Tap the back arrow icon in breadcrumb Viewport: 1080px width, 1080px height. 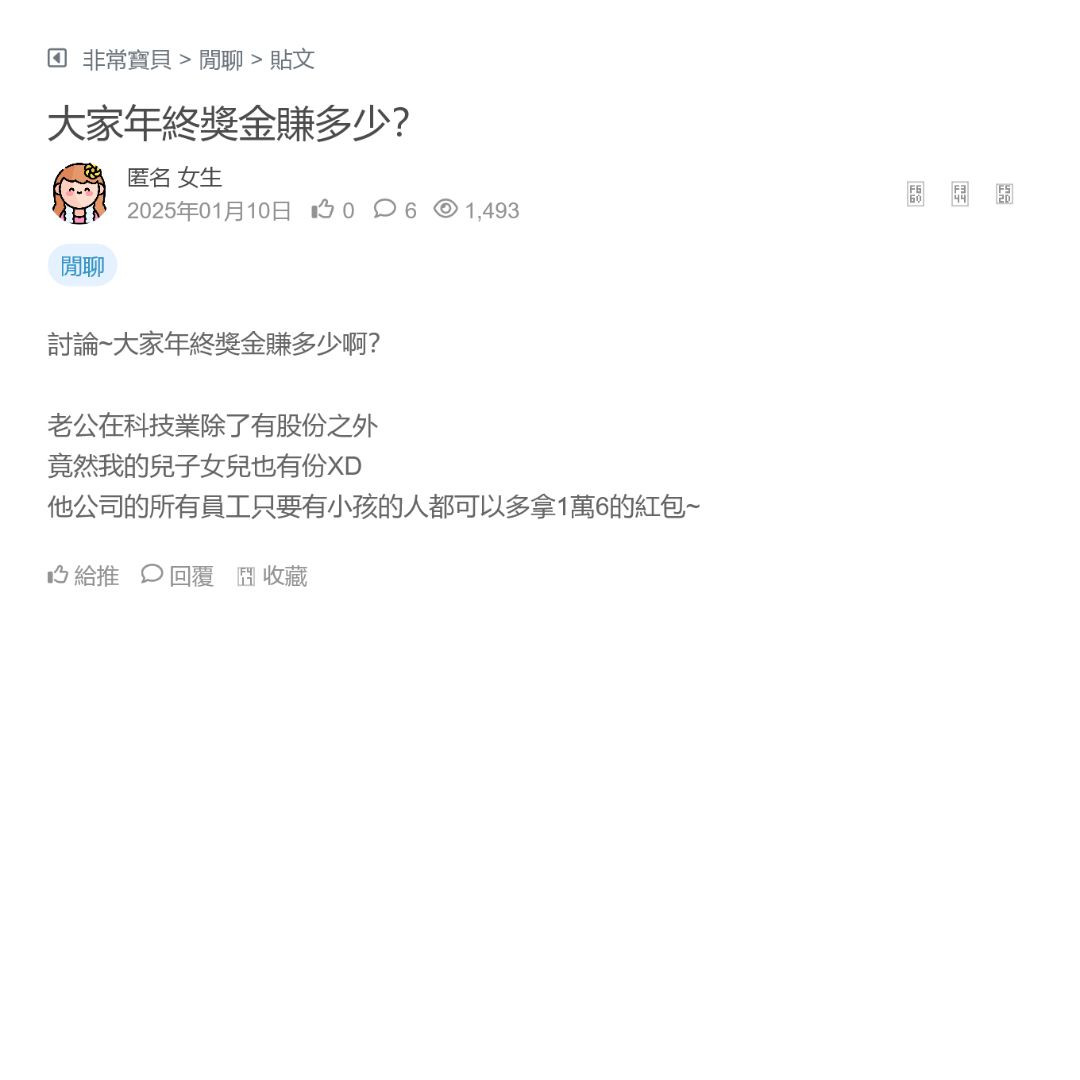pyautogui.click(x=57, y=59)
